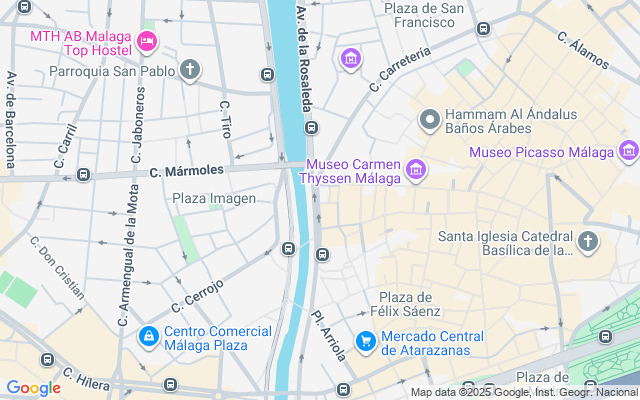Open the Museo Carmen Thyssen Málaga marker
The width and height of the screenshot is (640, 400).
click(416, 171)
